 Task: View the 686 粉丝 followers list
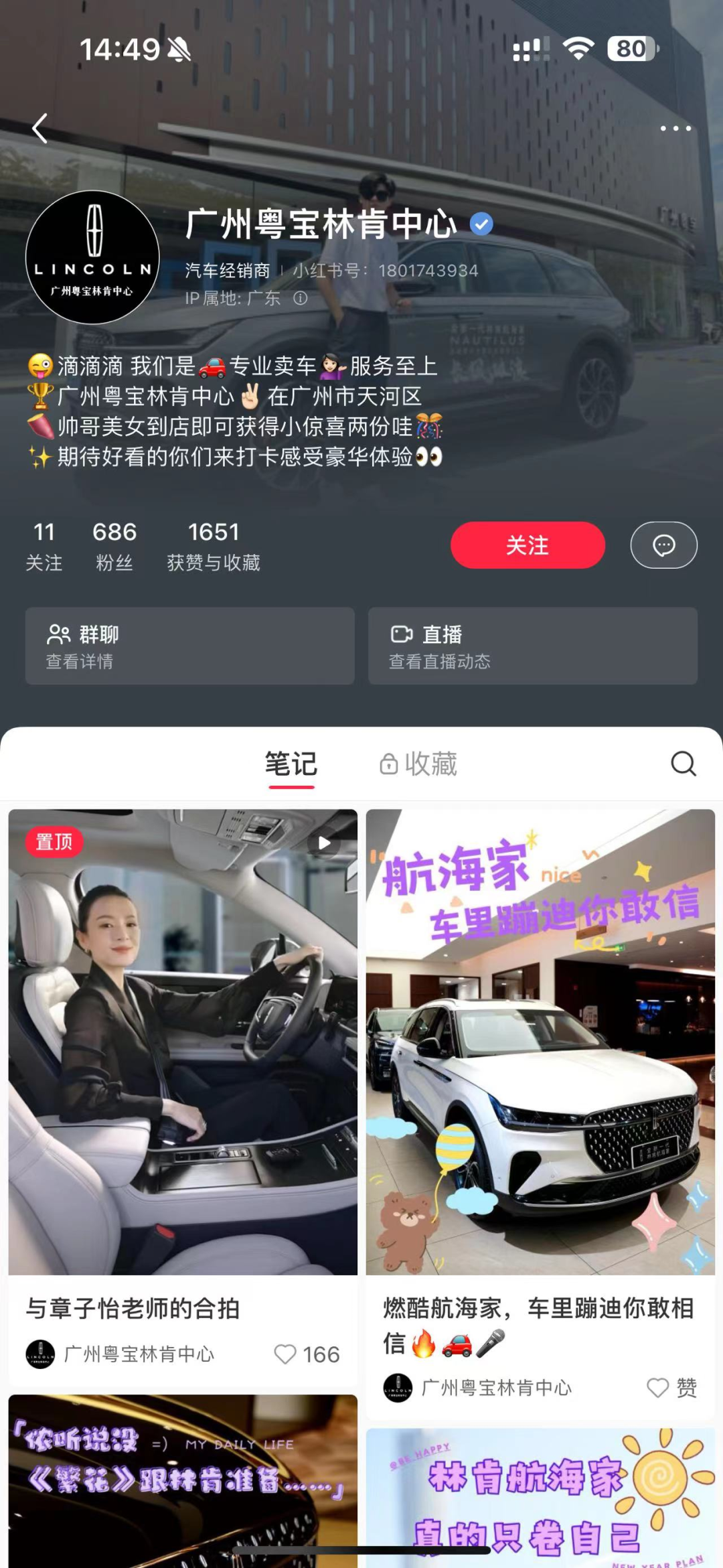[x=114, y=546]
